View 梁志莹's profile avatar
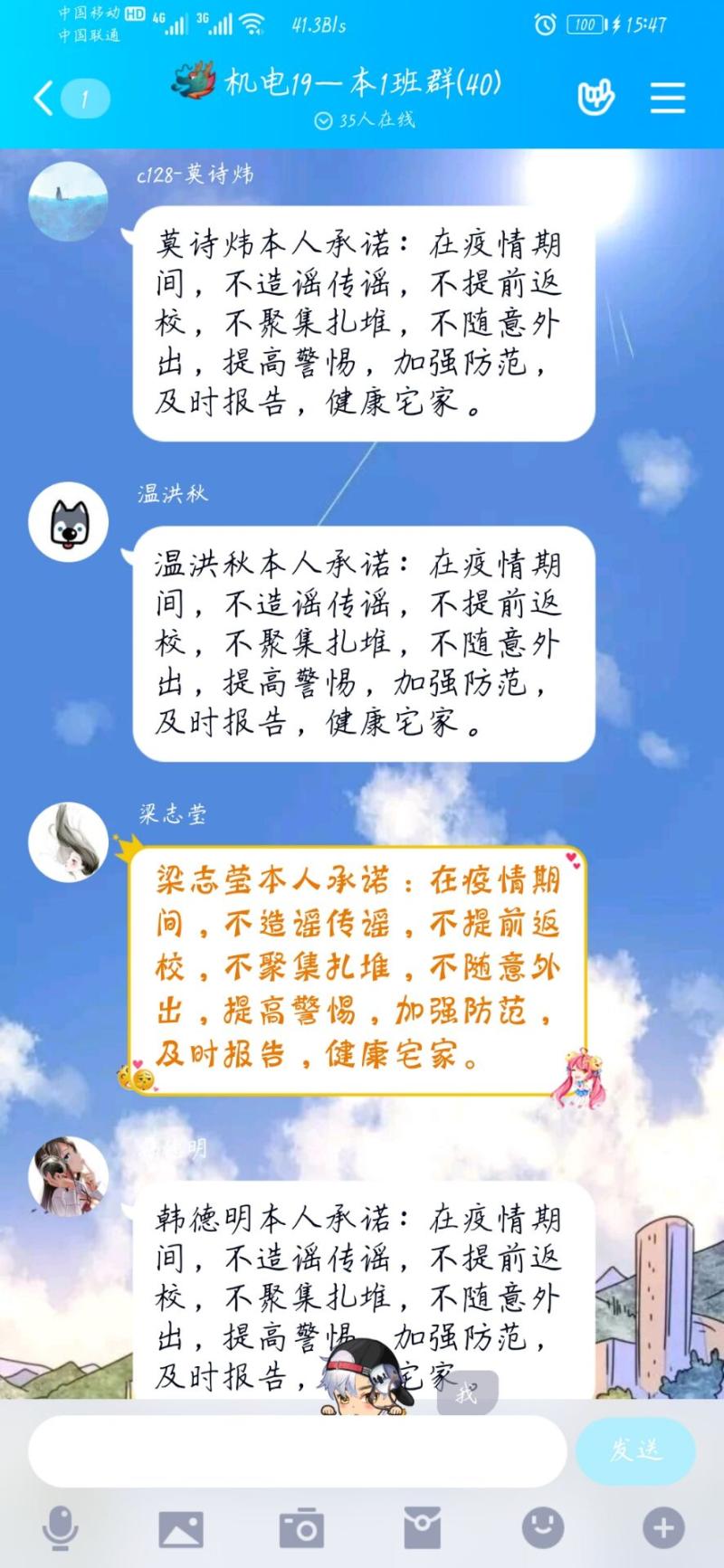 coord(69,841)
